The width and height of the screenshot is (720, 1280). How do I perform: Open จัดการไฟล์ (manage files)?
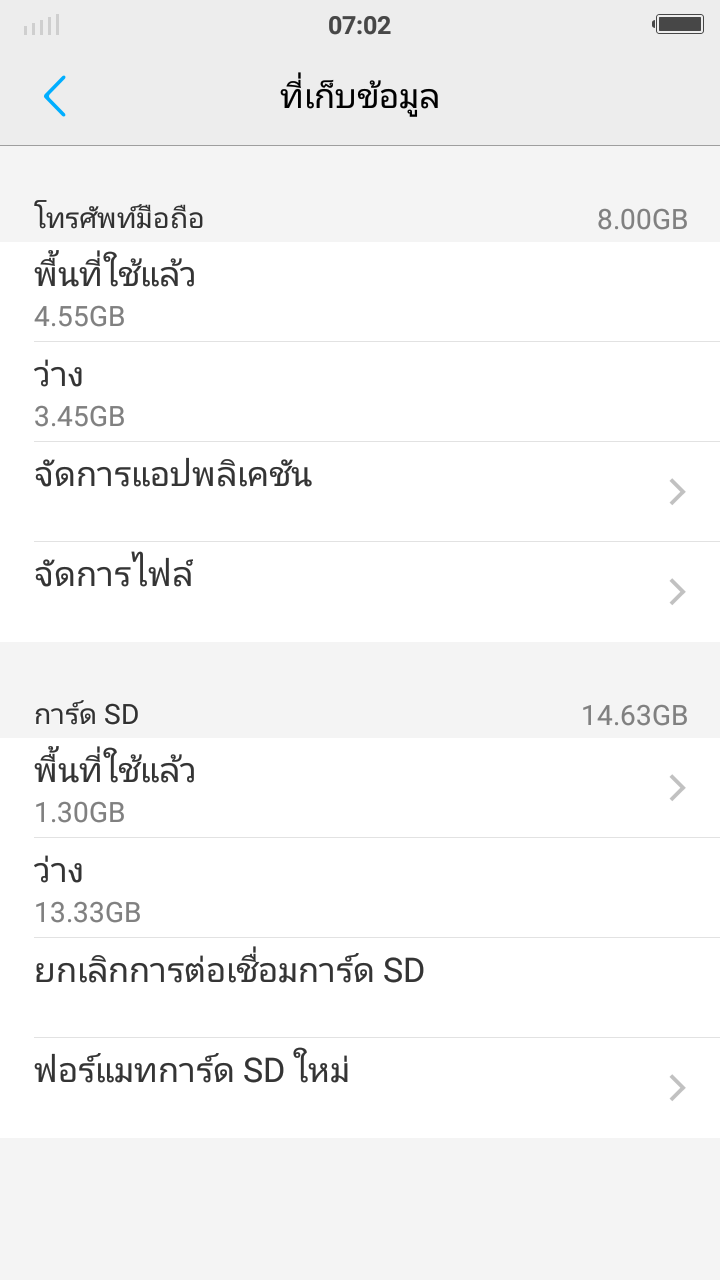coord(360,592)
